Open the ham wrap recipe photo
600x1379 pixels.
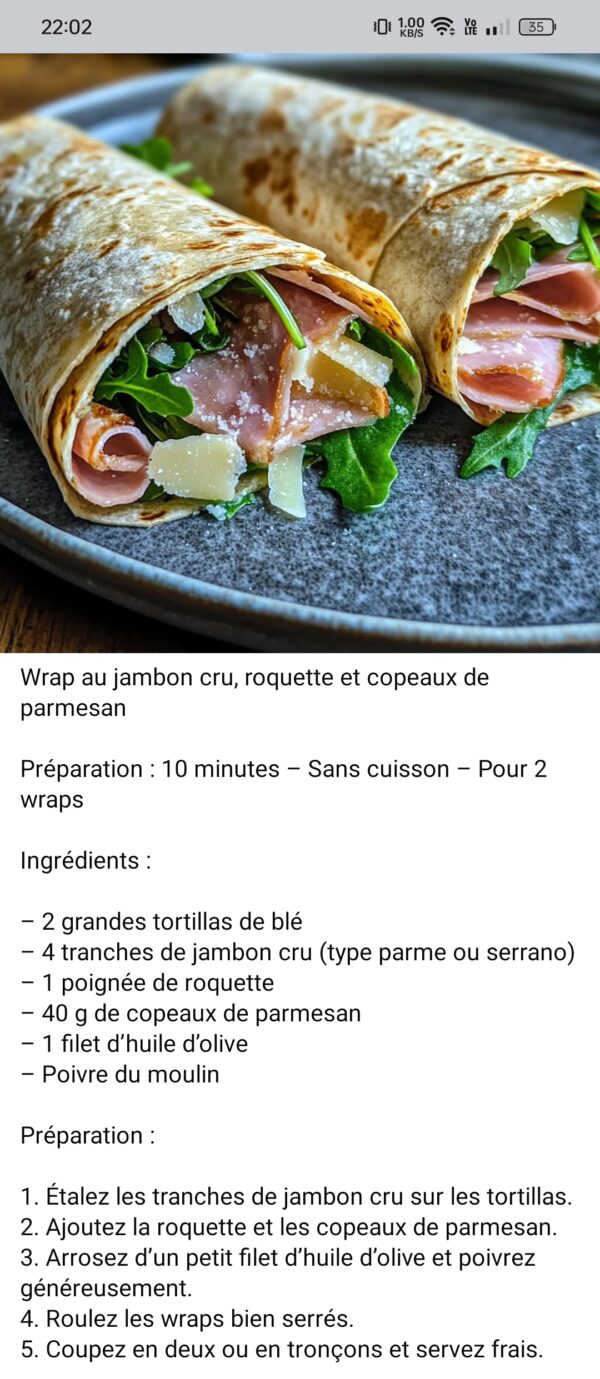[x=300, y=352]
